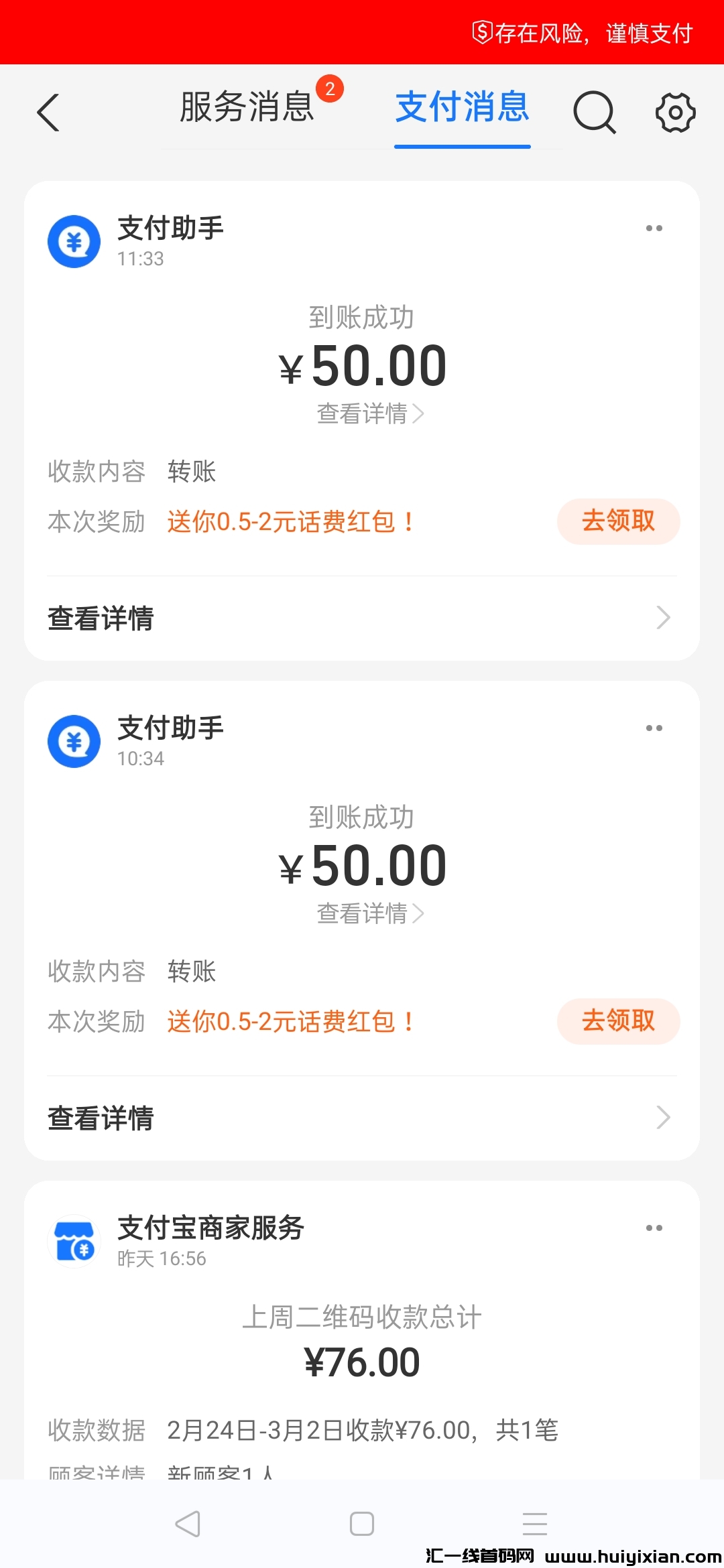Claim the reward with 去领取 in 11:33 card

pyautogui.click(x=618, y=521)
